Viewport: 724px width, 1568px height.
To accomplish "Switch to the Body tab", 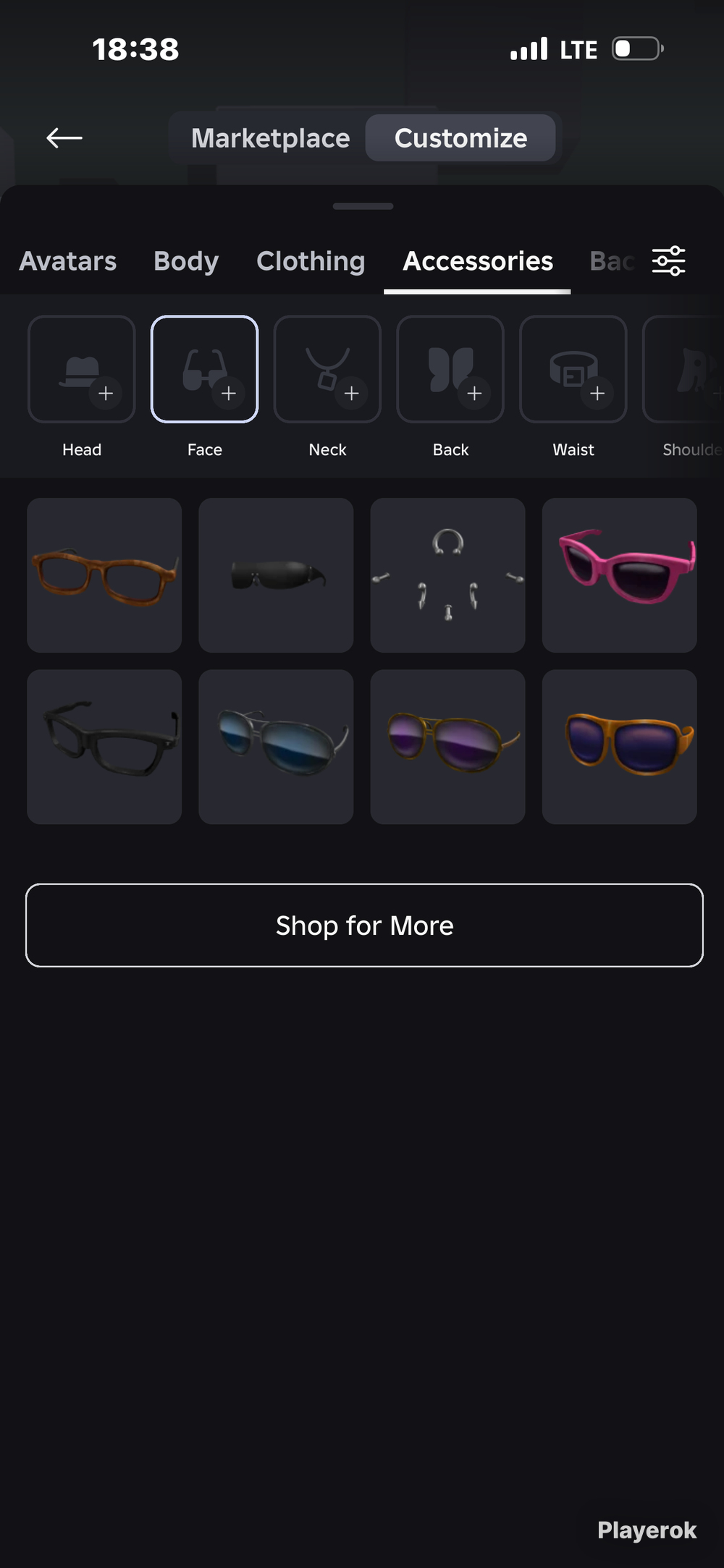I will coord(186,261).
